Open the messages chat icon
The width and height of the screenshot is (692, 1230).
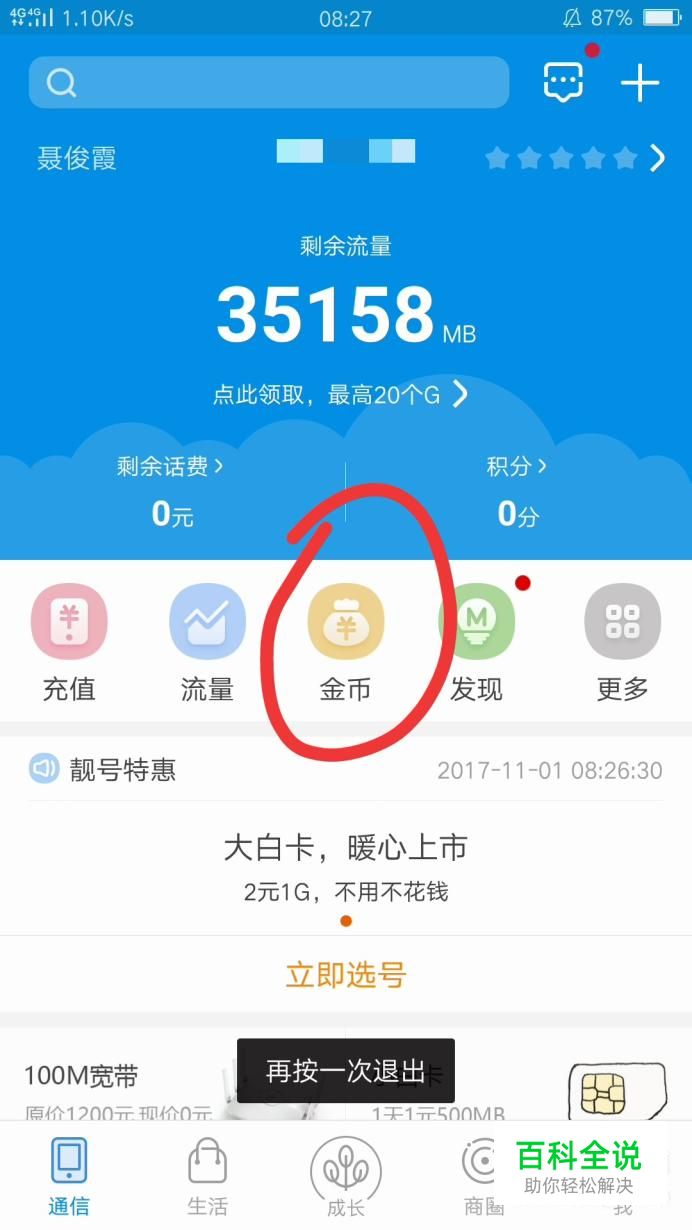(563, 82)
